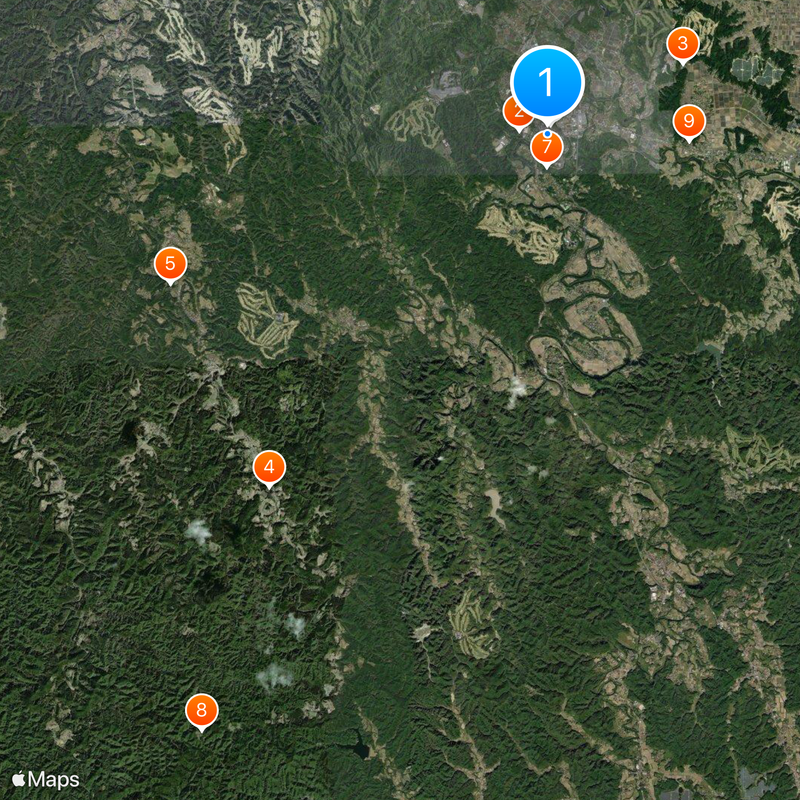Select the orange pin numbered 4
Viewport: 800px width, 800px height.
pos(269,467)
